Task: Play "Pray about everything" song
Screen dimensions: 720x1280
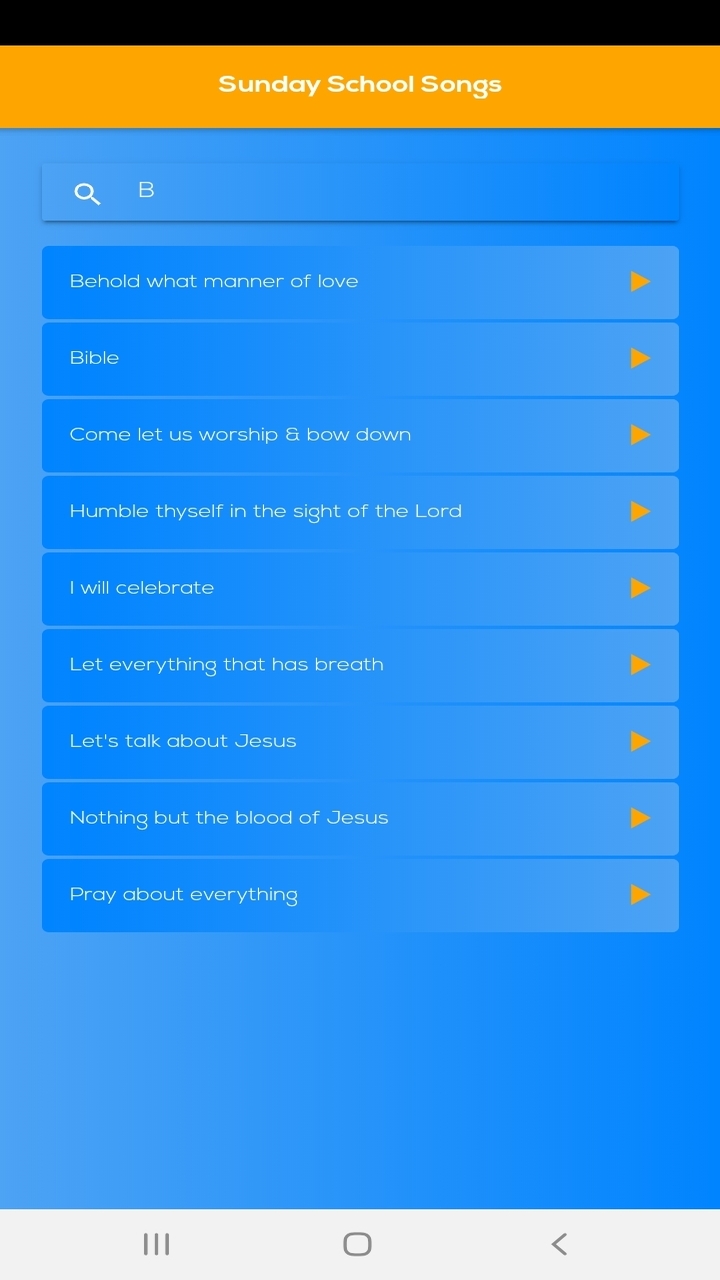Action: (x=639, y=894)
